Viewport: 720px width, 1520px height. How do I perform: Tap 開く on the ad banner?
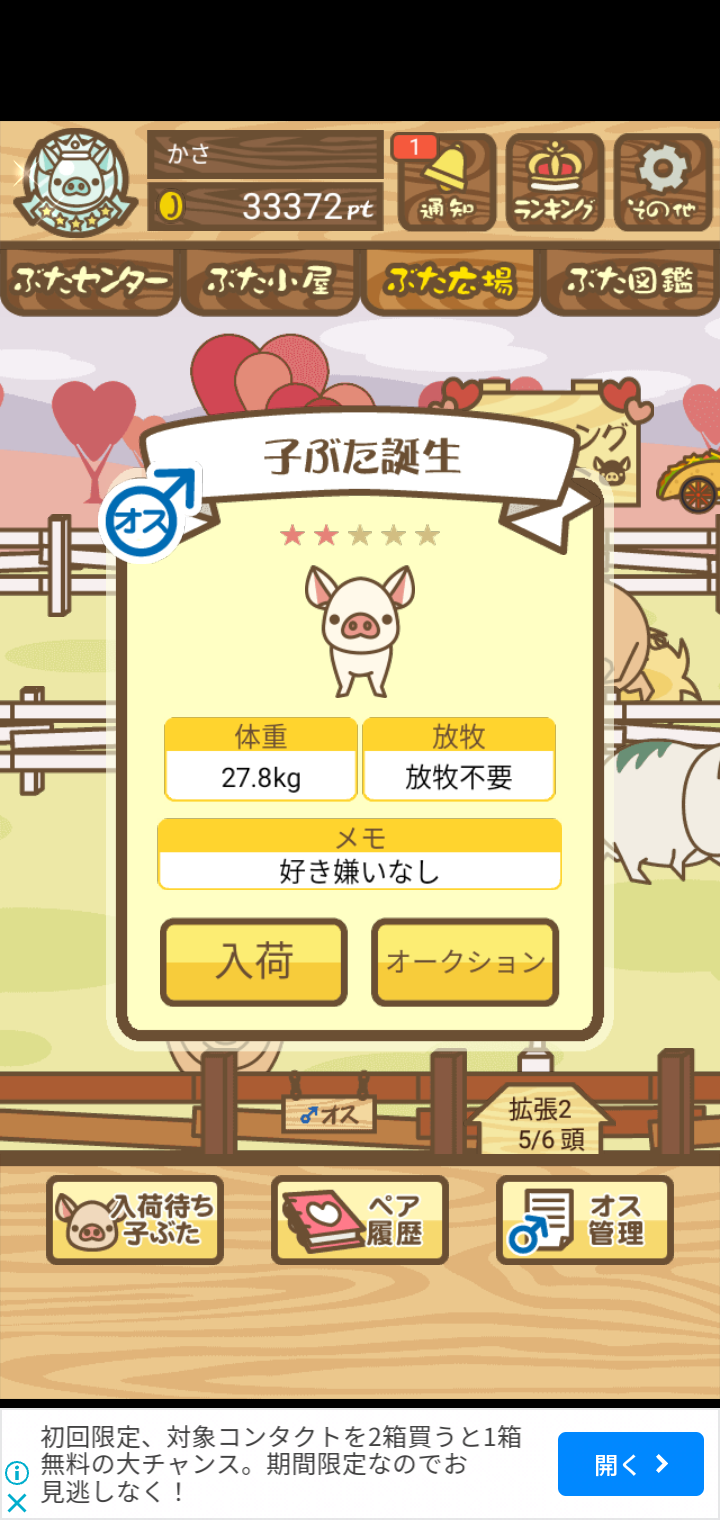click(x=630, y=1464)
